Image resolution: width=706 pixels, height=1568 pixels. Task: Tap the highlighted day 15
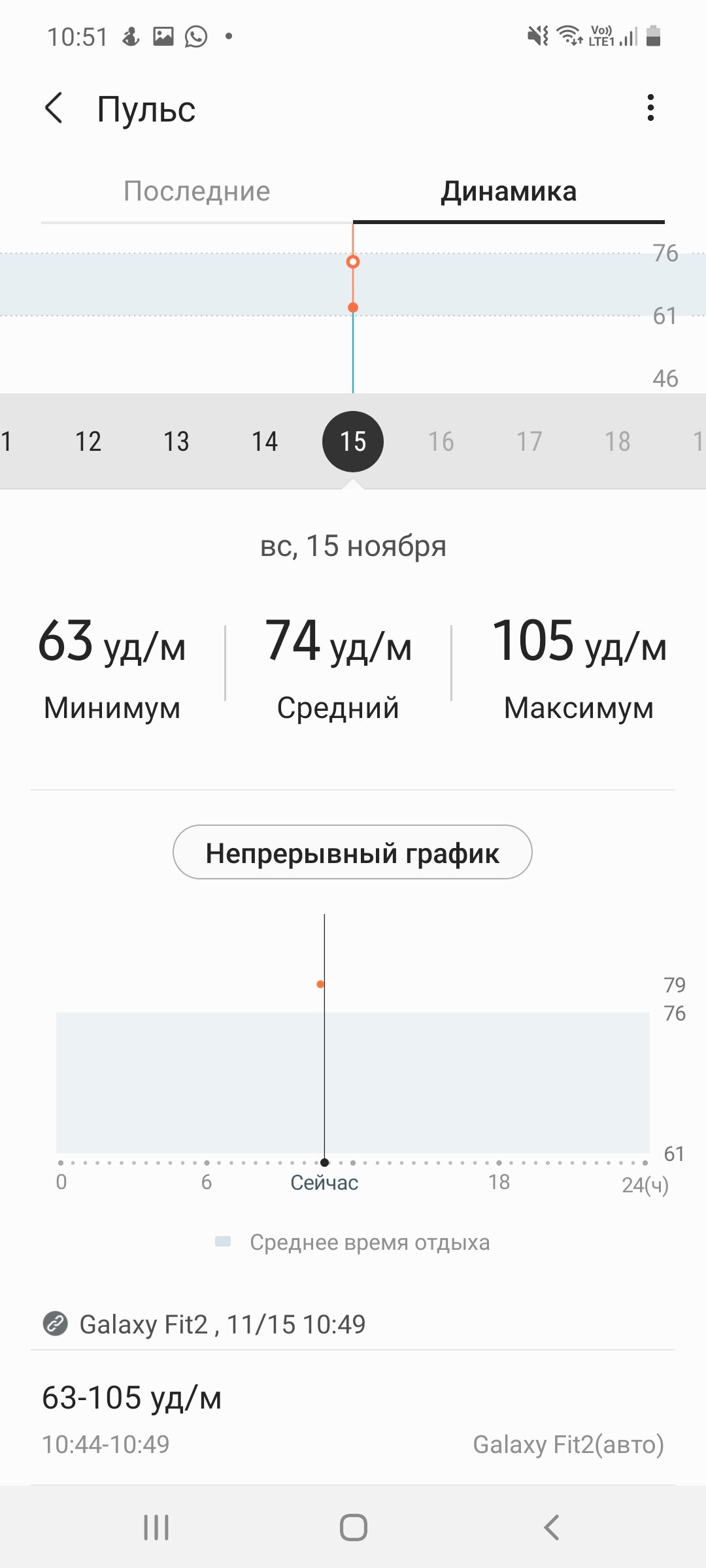click(353, 442)
